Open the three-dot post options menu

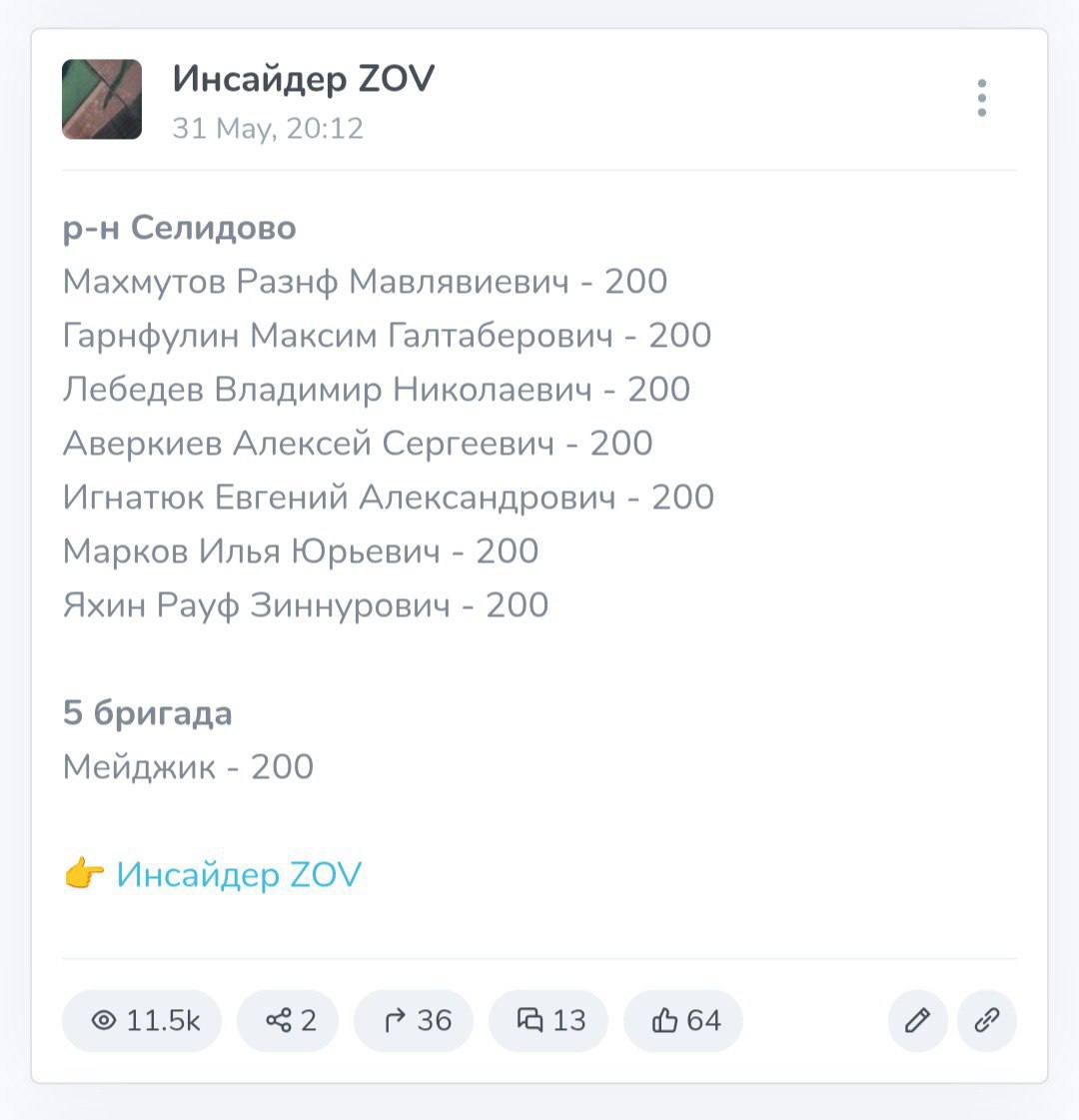pos(982,98)
